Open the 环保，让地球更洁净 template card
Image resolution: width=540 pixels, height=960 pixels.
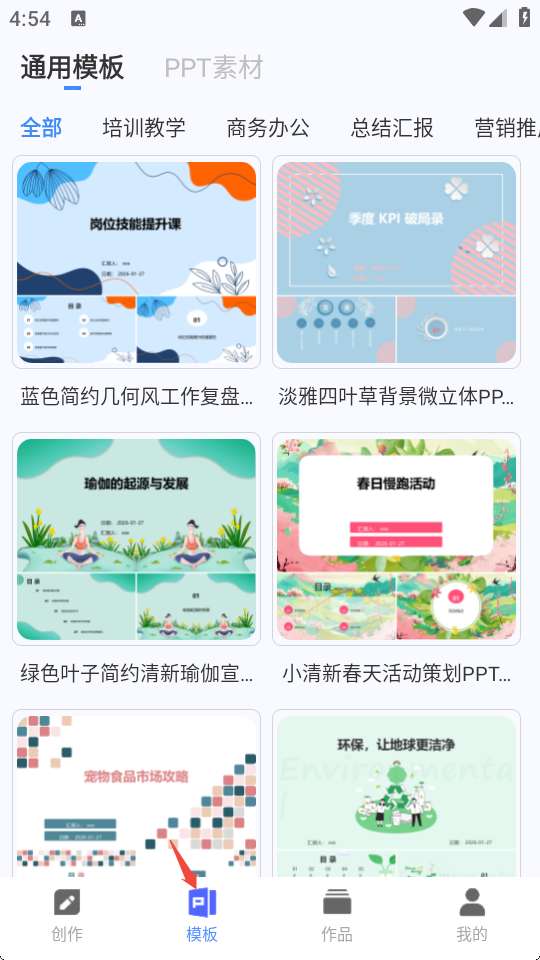397,793
